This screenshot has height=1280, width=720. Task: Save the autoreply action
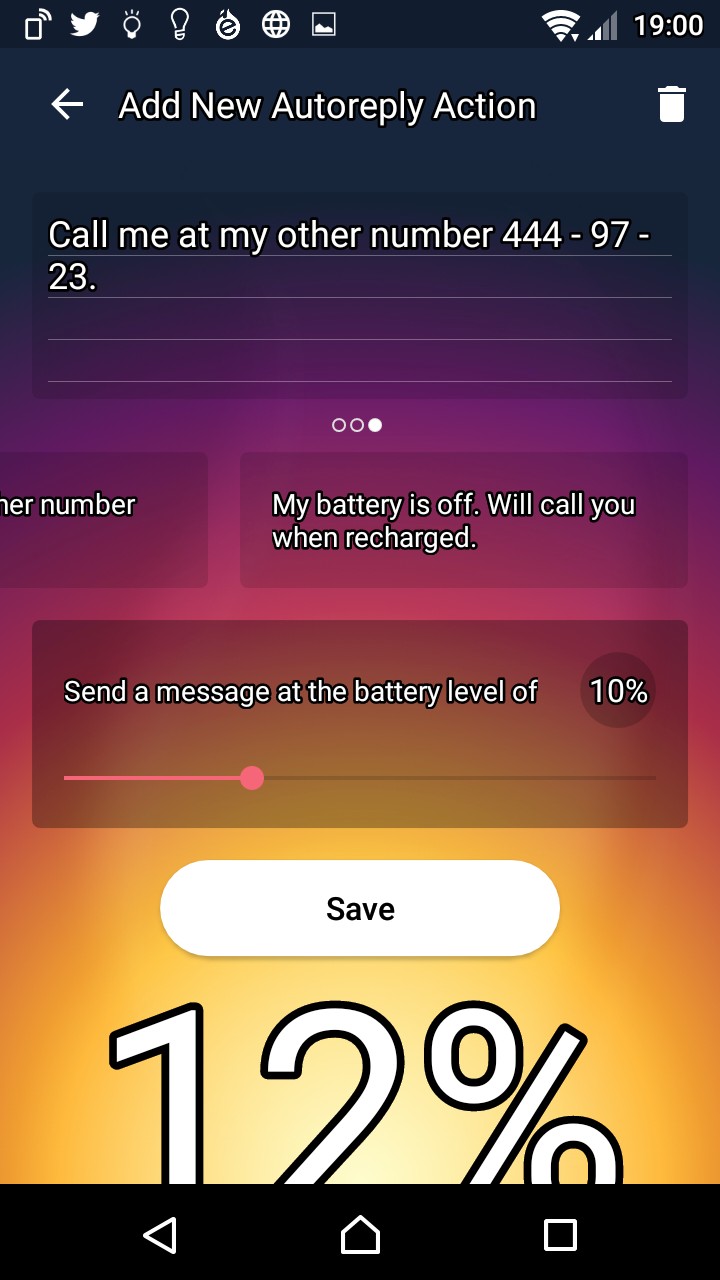[x=359, y=908]
